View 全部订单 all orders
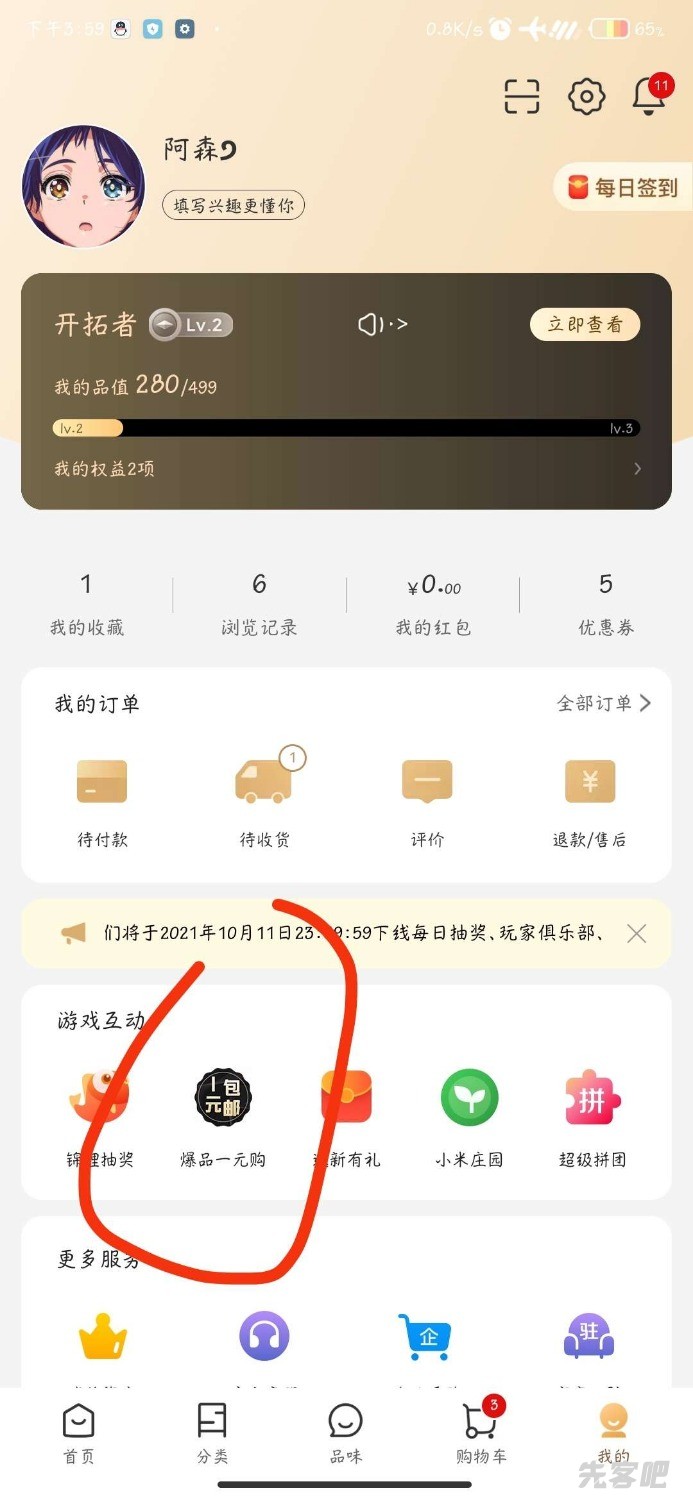Image resolution: width=693 pixels, height=1500 pixels. coord(603,704)
